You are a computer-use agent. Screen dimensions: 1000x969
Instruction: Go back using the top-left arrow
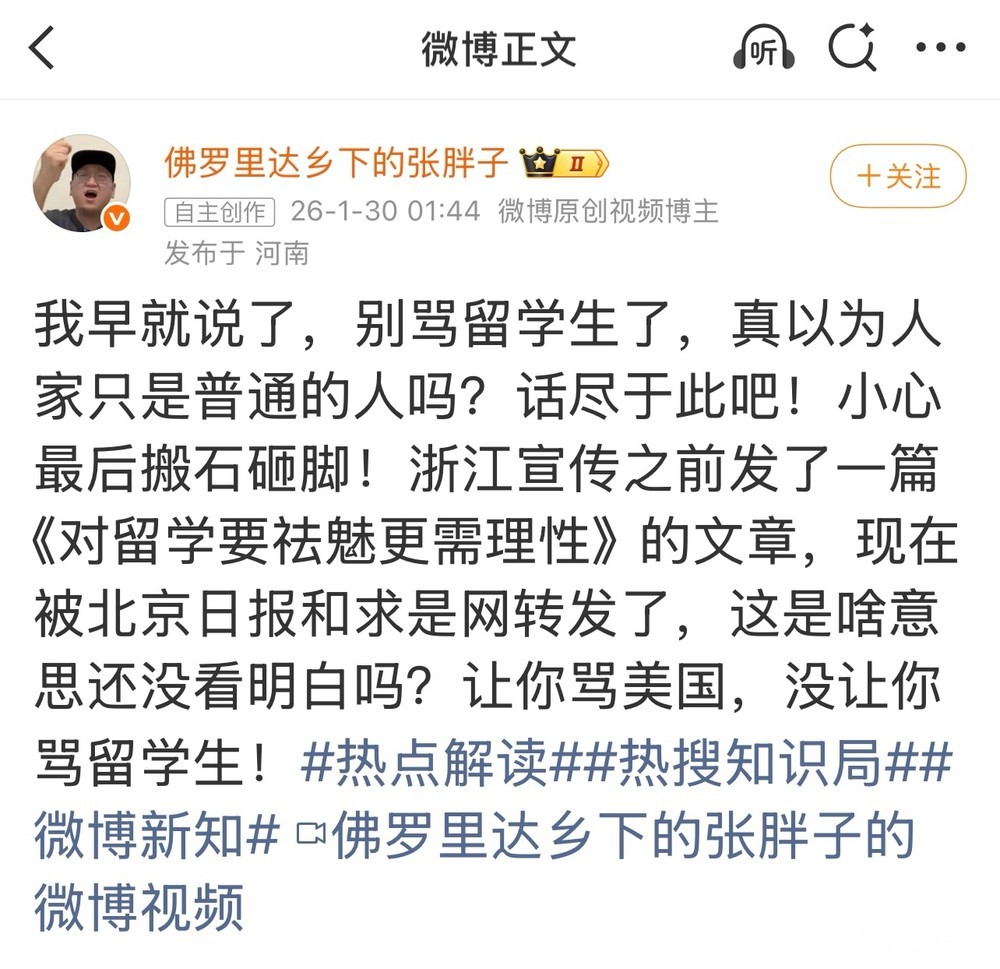click(42, 48)
